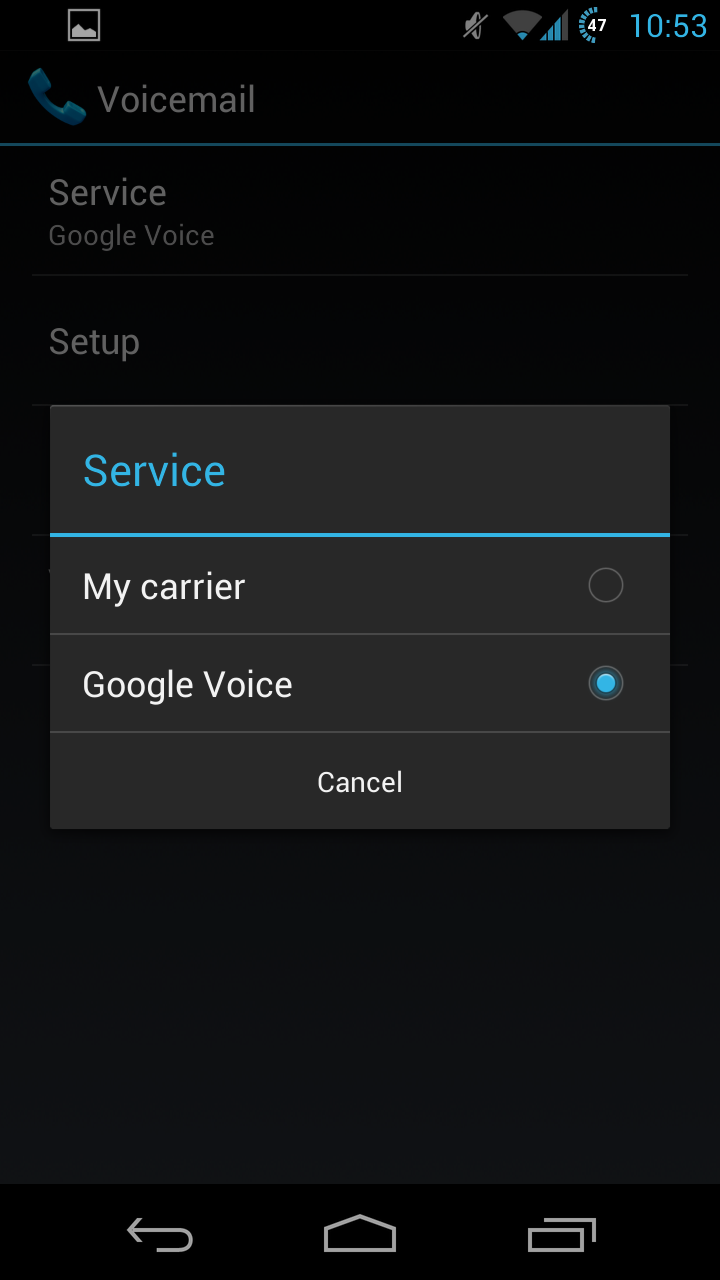Tap the system back button
This screenshot has height=1280, width=720.
[x=160, y=1234]
